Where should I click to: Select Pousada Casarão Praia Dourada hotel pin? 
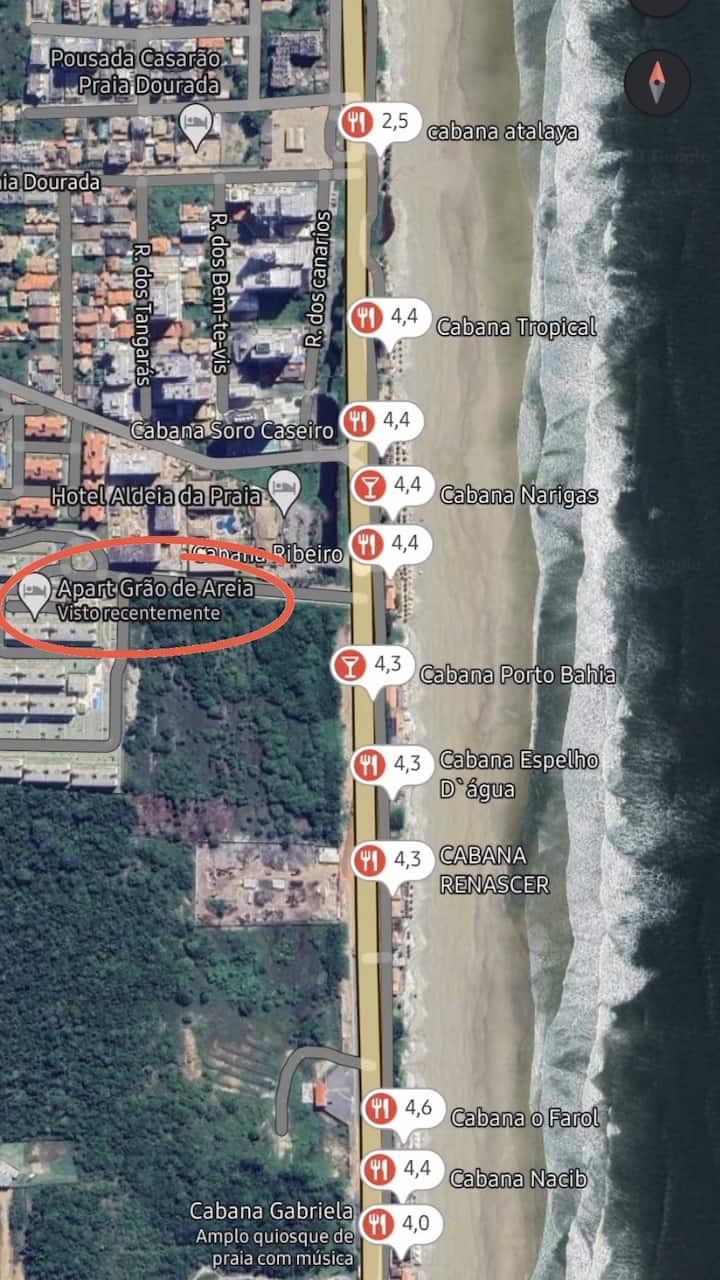point(196,122)
